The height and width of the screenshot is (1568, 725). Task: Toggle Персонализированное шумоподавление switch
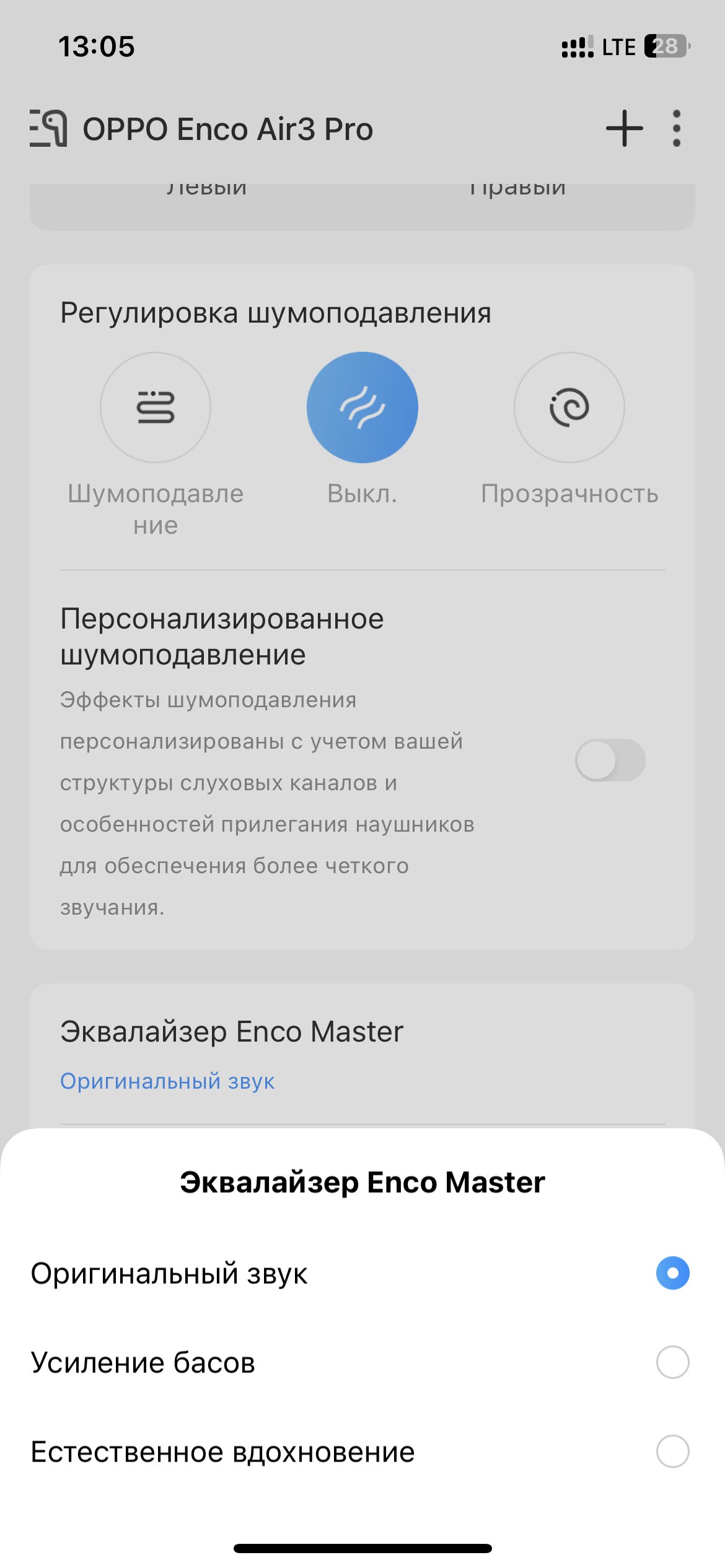click(x=610, y=760)
